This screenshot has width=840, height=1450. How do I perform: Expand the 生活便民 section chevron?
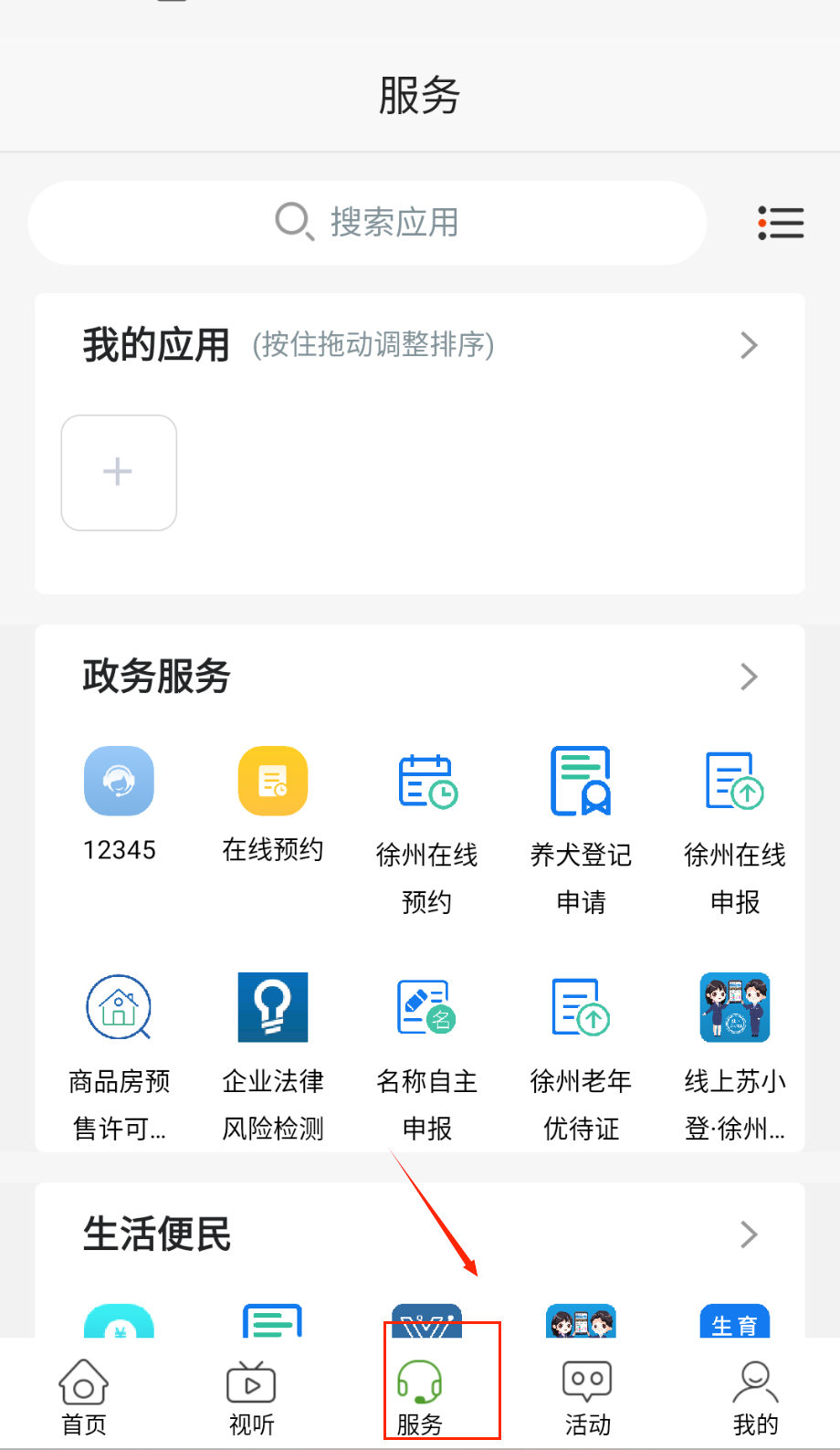click(749, 1235)
